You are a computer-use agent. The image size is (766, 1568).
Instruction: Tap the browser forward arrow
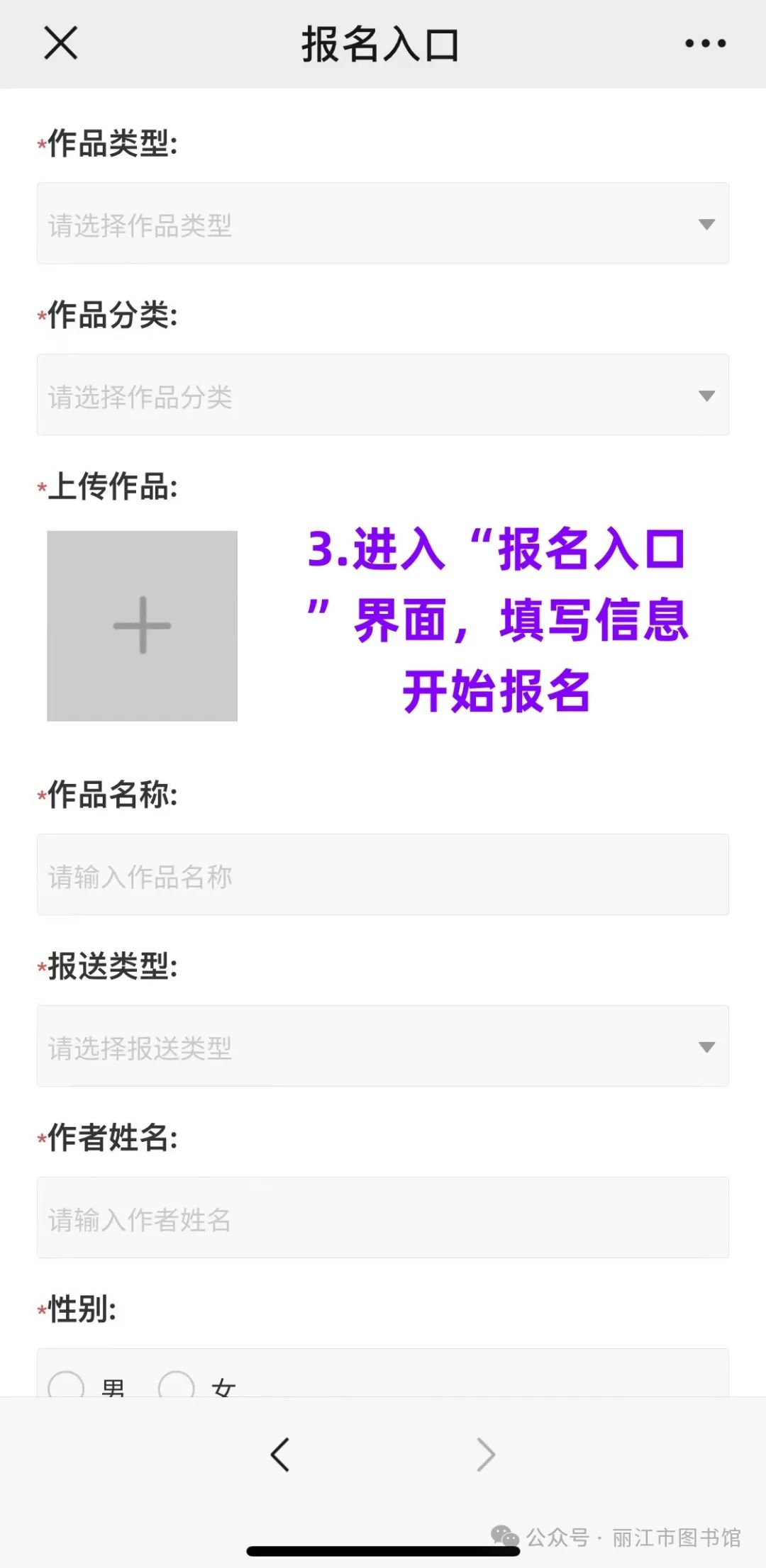pos(486,1455)
